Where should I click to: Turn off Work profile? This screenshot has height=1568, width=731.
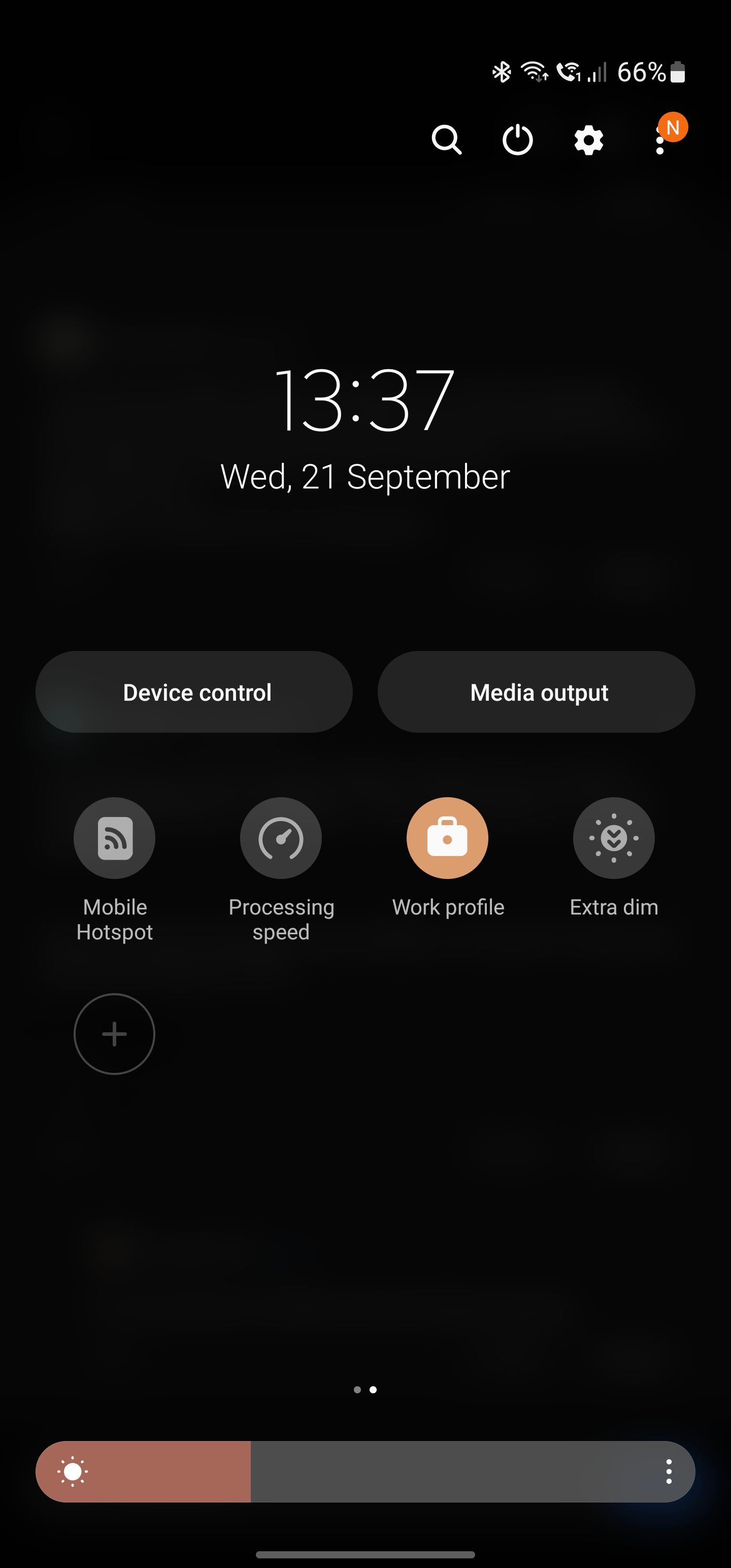447,838
